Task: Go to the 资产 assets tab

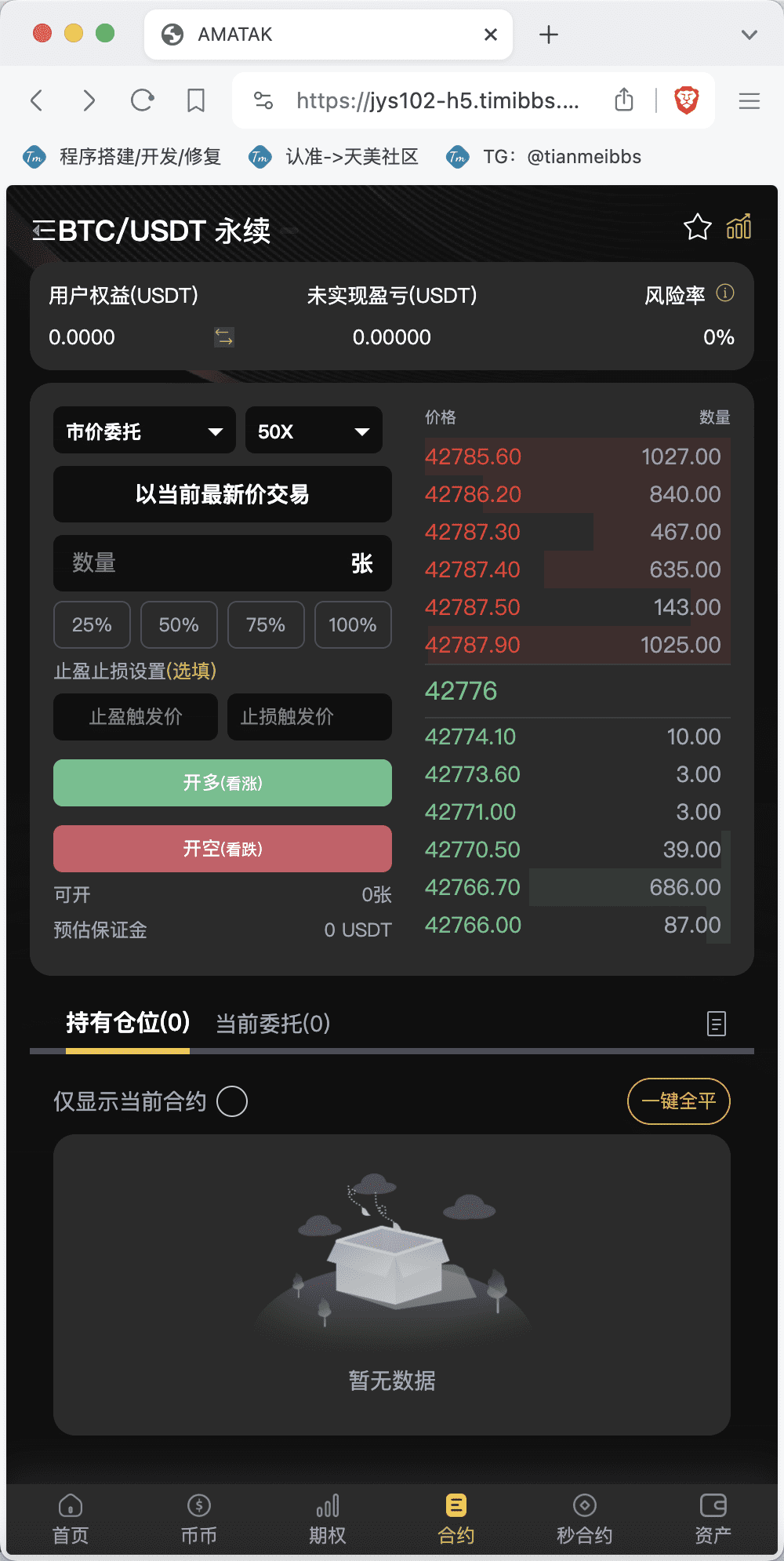Action: 713,1519
